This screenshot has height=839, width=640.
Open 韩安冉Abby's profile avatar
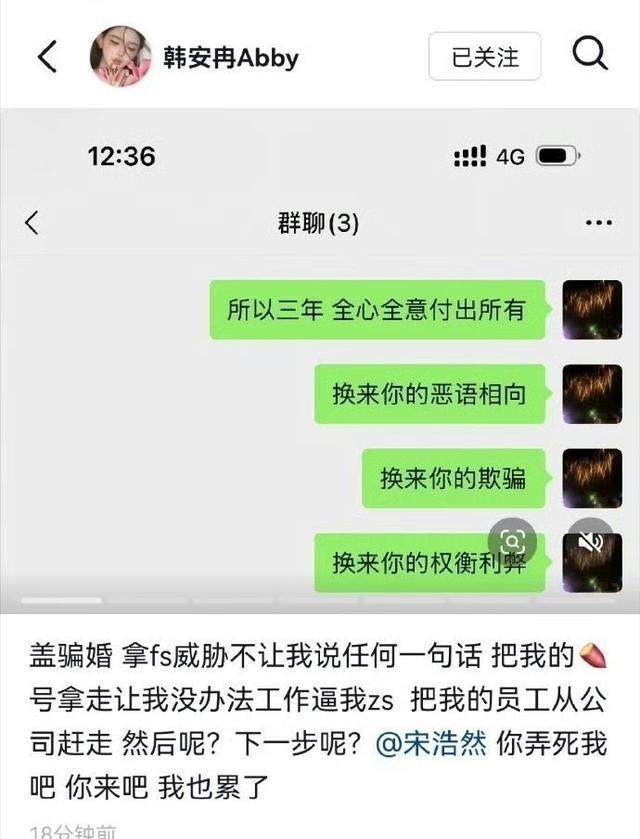point(121,57)
